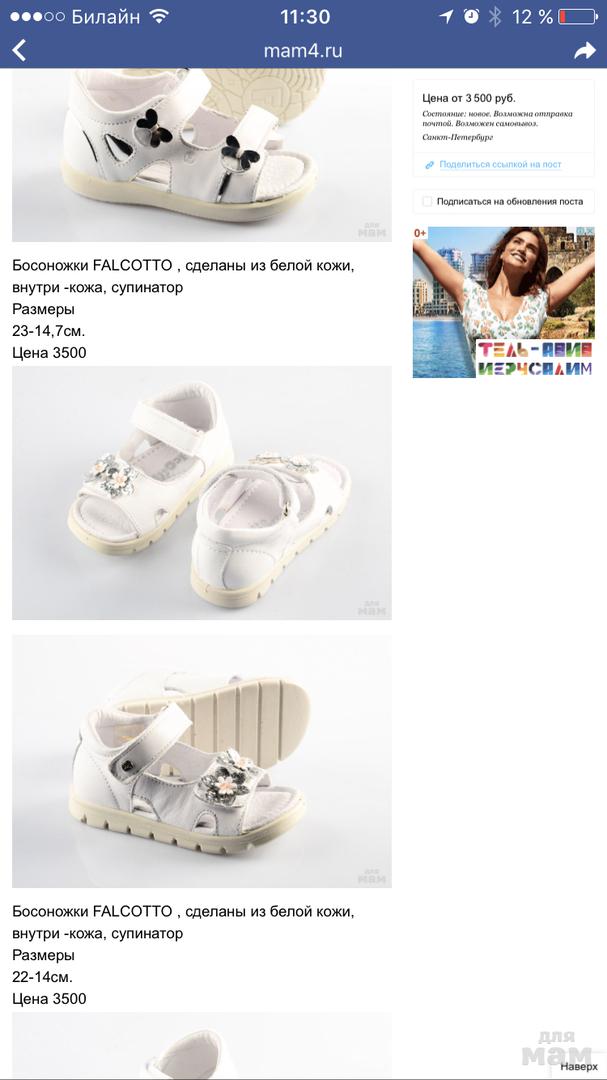Screen dimensions: 607x1080
Task: Enlarge the photo of the butterfly sandal
Action: coord(201,156)
